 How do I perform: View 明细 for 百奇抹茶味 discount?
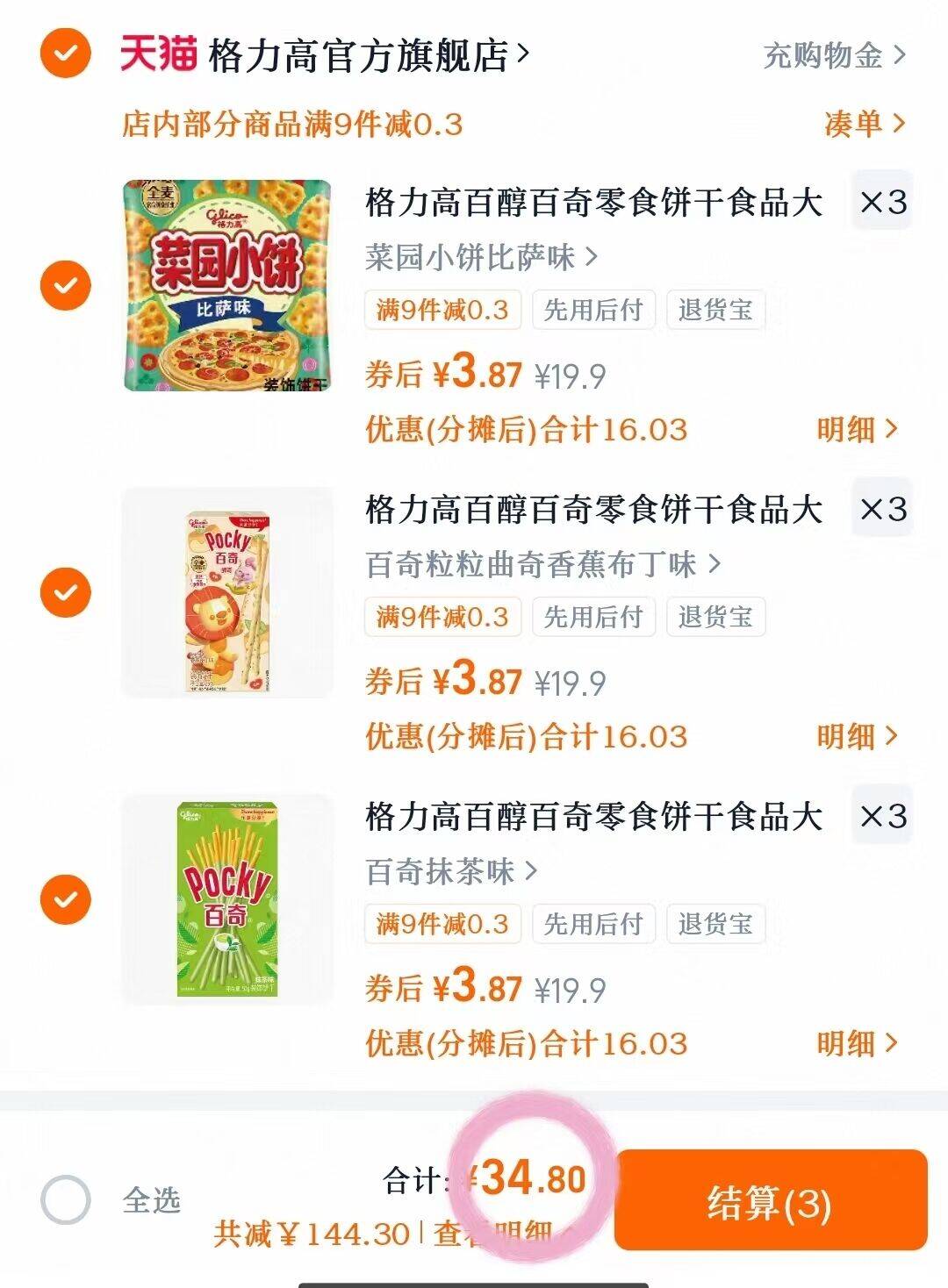pyautogui.click(x=857, y=1043)
